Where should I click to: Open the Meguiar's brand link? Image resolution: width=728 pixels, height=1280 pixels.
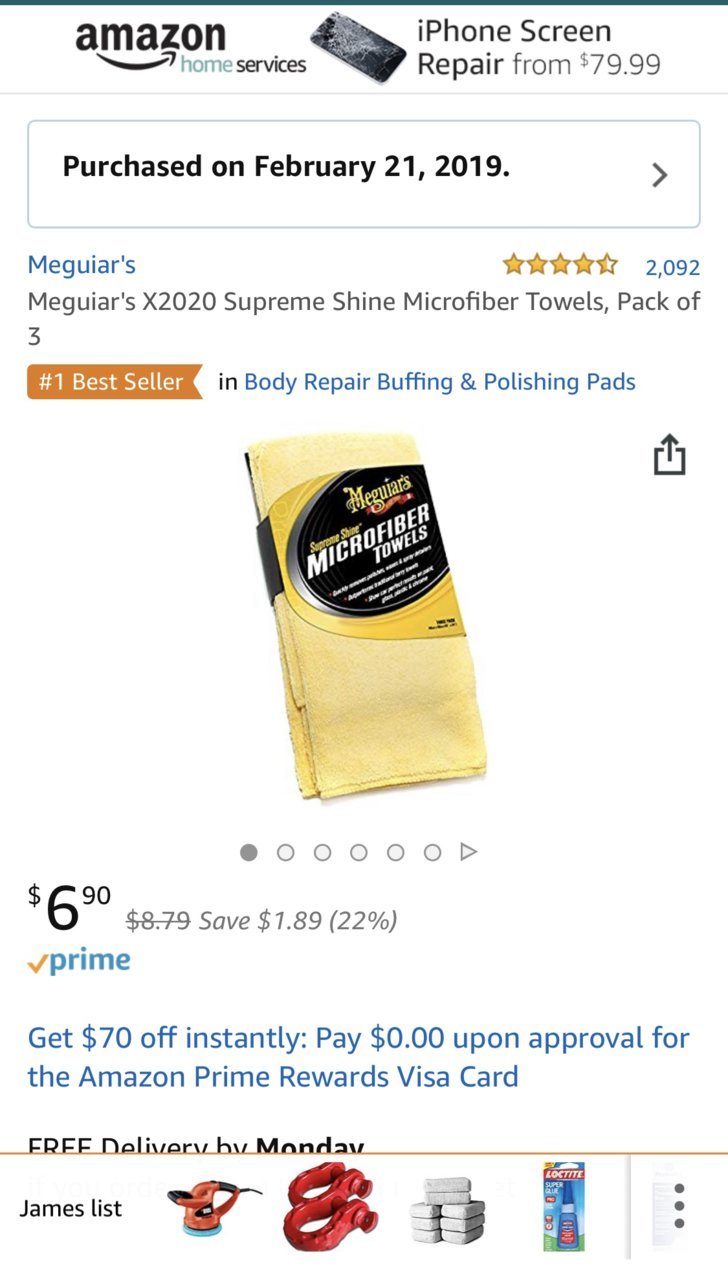pos(82,265)
